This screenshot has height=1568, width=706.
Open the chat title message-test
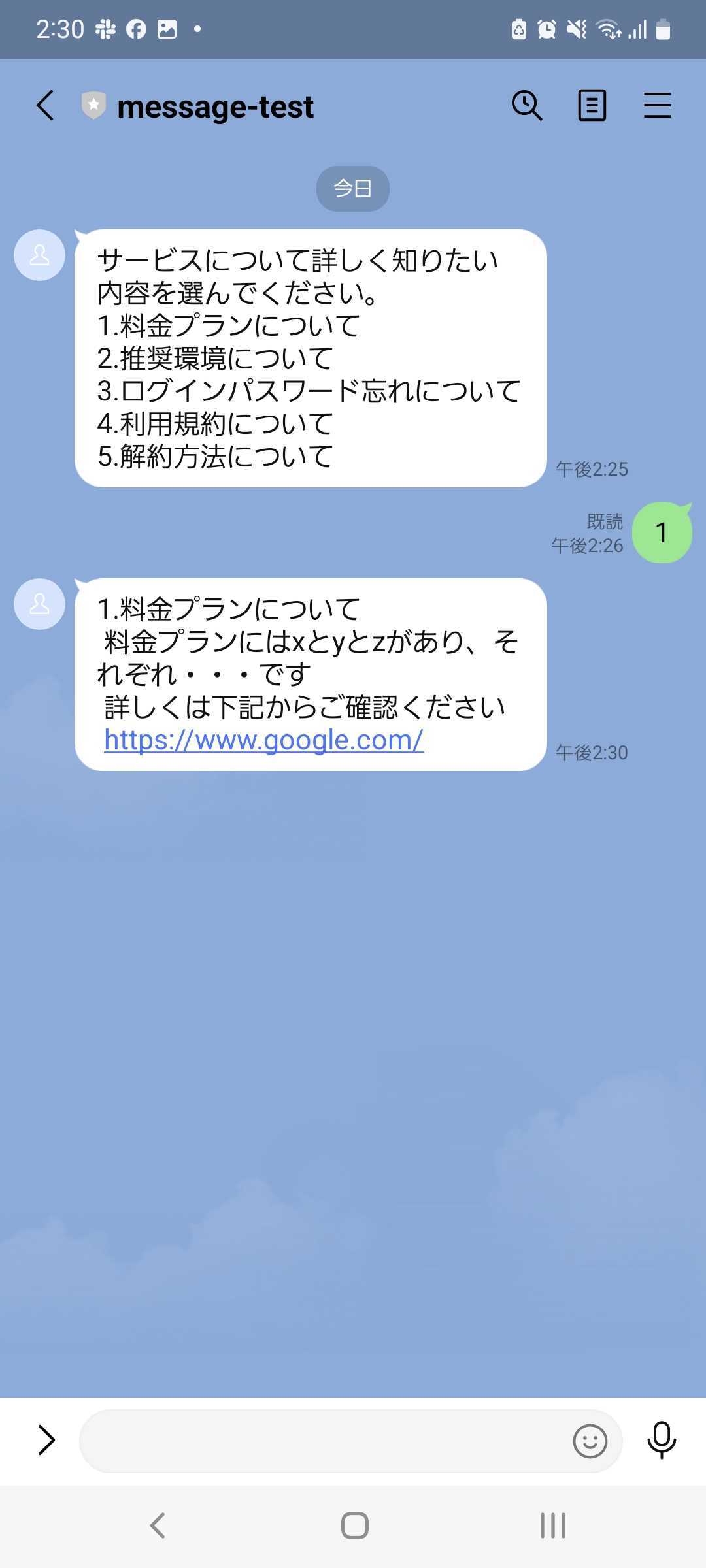pos(216,105)
